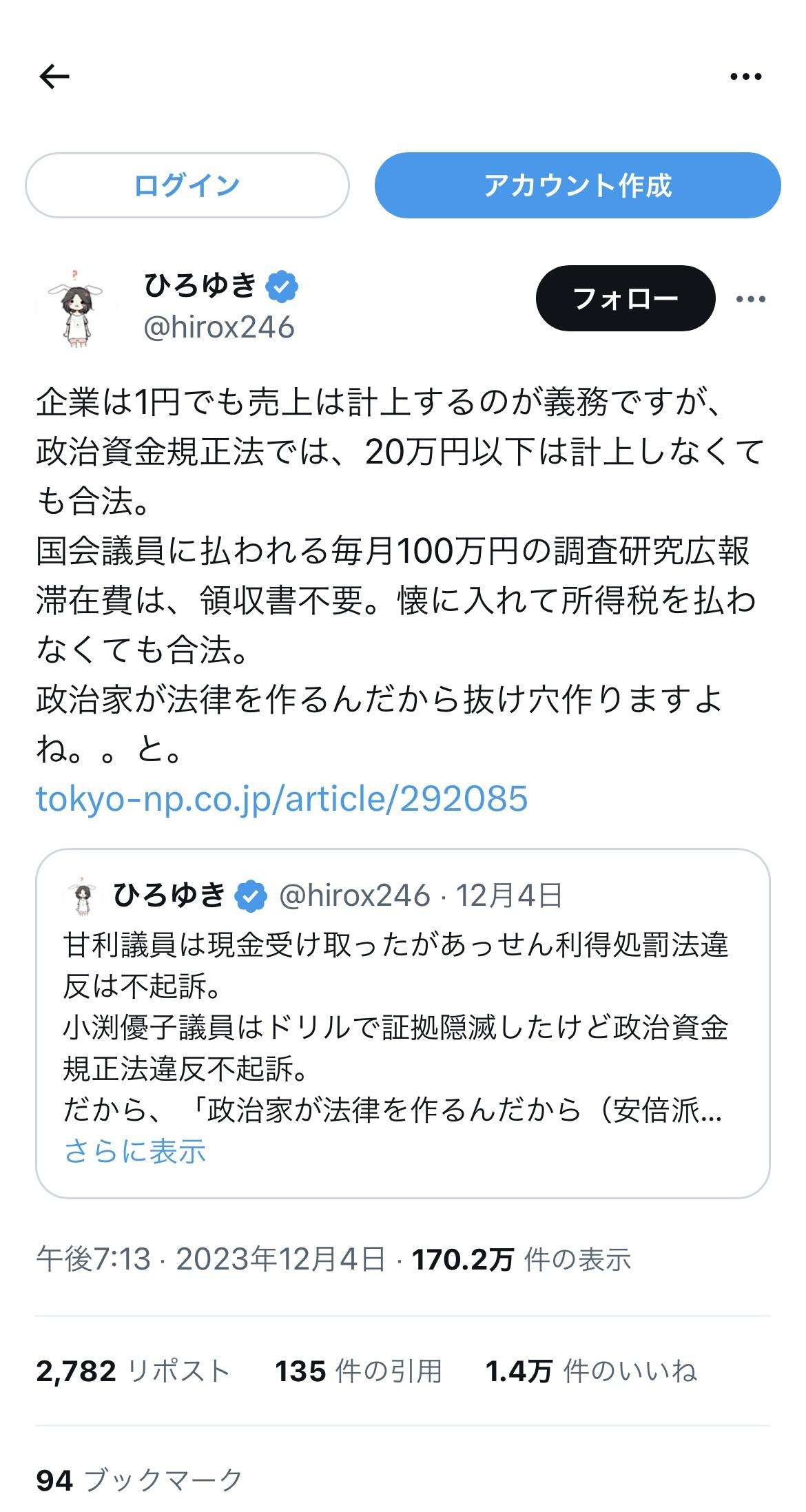The width and height of the screenshot is (806, 1512).
Task: View the 2,782 reposts list
Action: coord(132,1371)
